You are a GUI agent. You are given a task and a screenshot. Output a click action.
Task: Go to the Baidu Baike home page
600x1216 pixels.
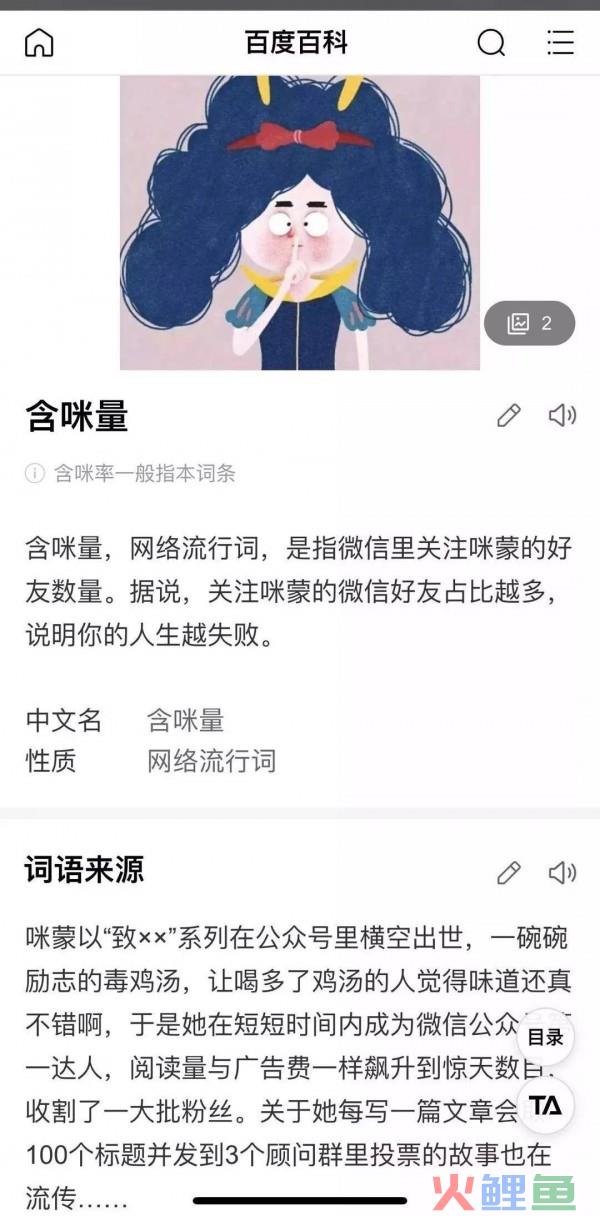pos(38,43)
